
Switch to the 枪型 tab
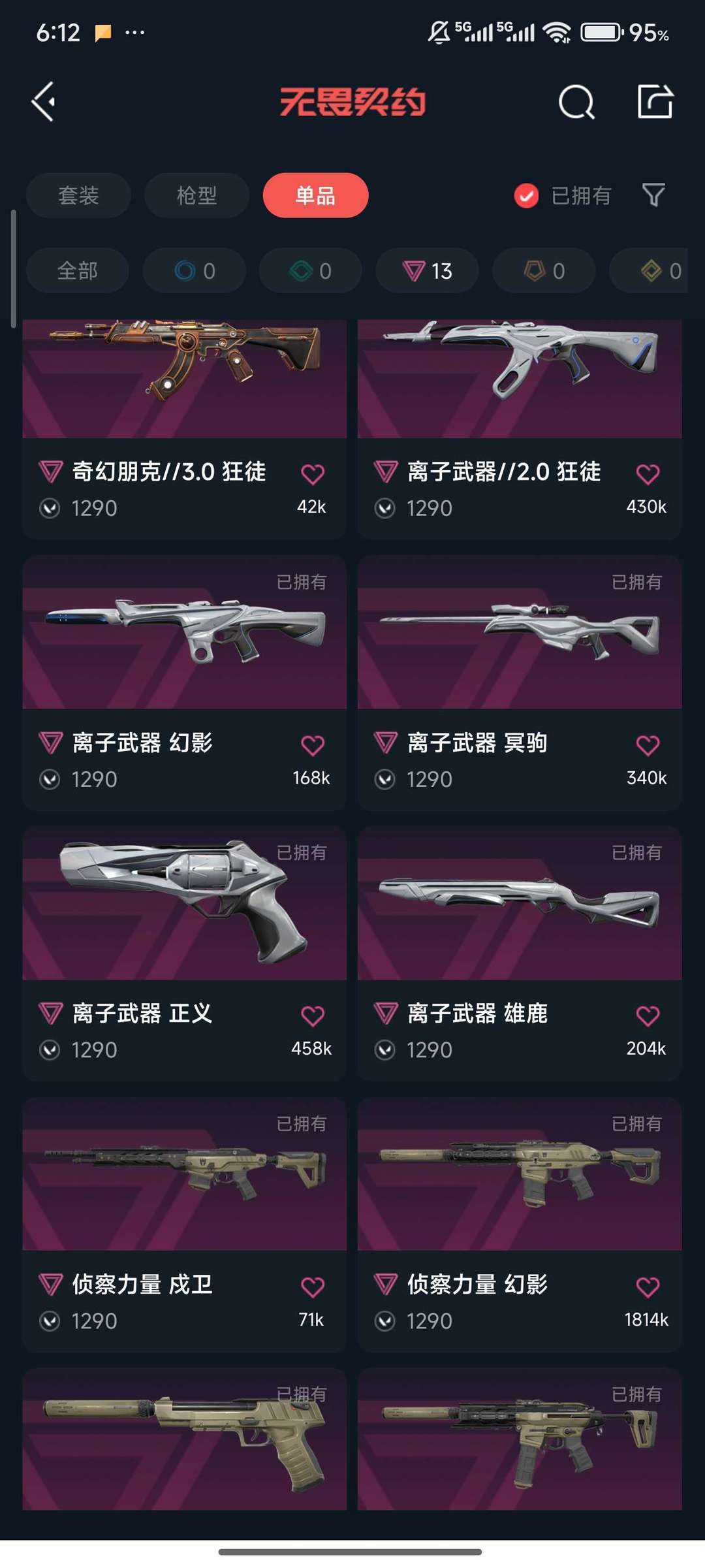[x=196, y=195]
